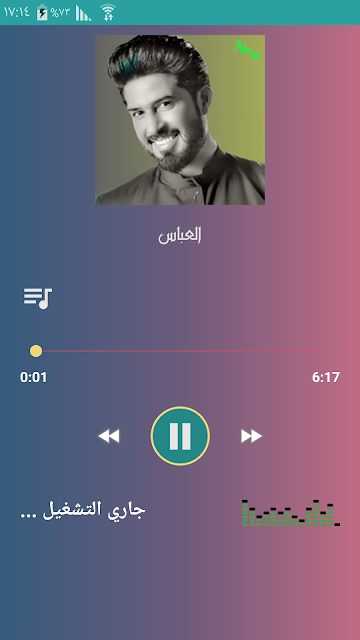Pause the playing track
Screen dimensions: 360x640
[x=180, y=436]
